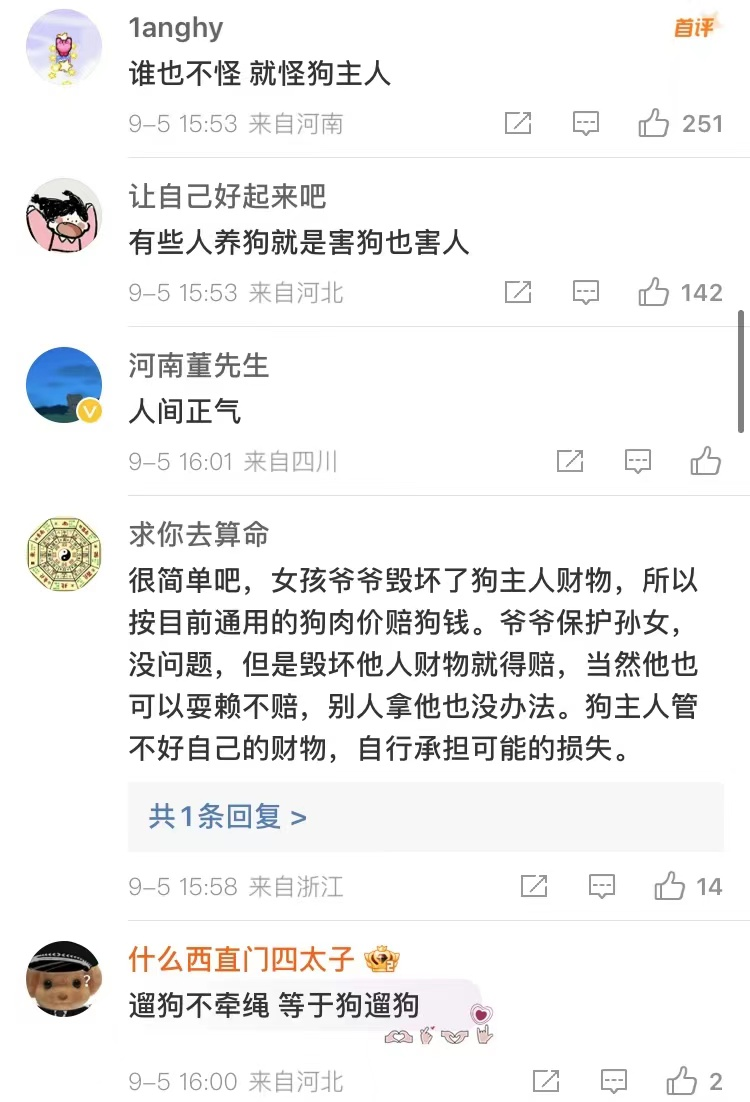
Task: Open 河南董先生's profile avatar
Action: [x=64, y=385]
